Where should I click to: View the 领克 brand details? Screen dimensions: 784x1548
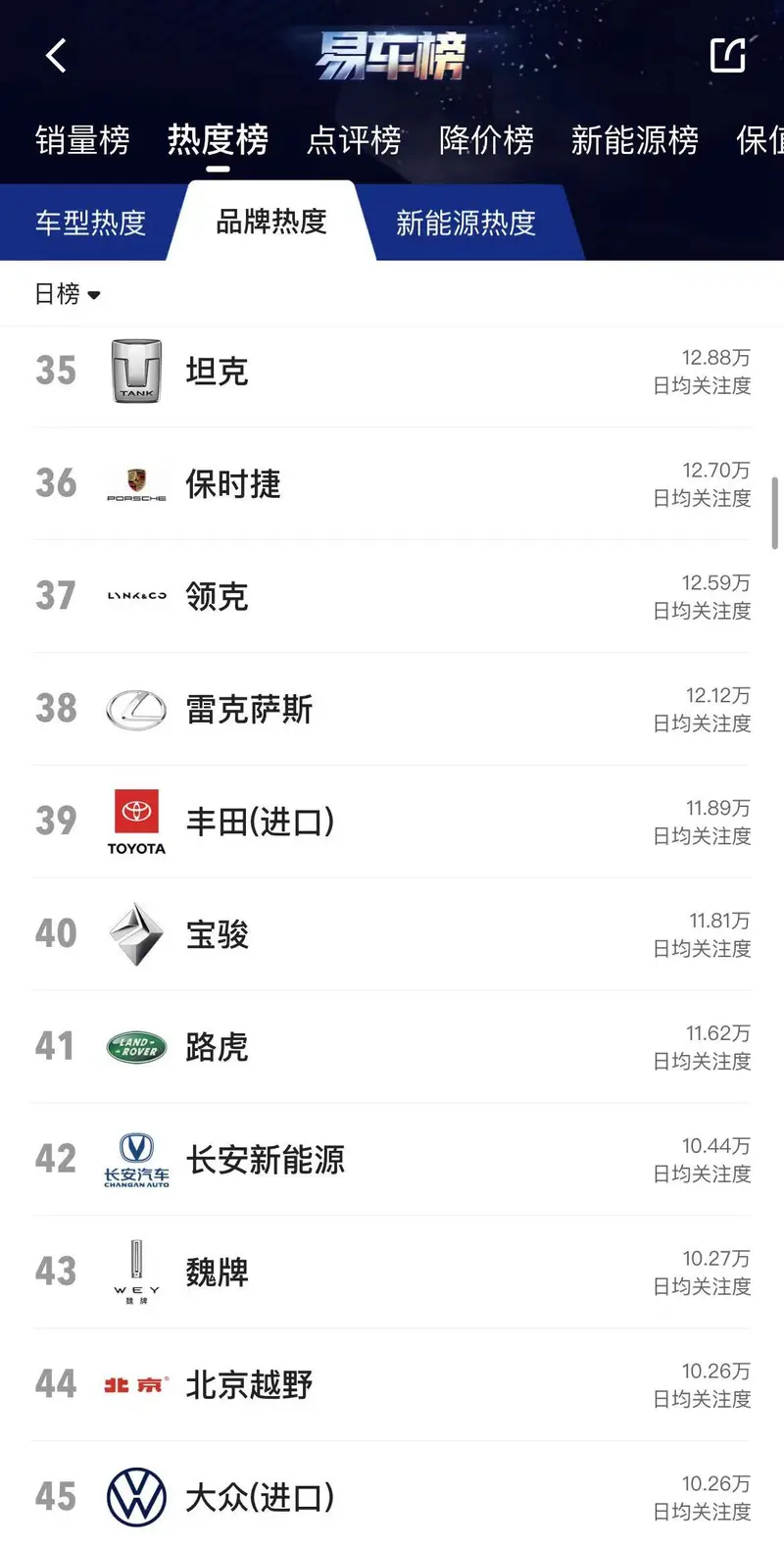(x=392, y=596)
